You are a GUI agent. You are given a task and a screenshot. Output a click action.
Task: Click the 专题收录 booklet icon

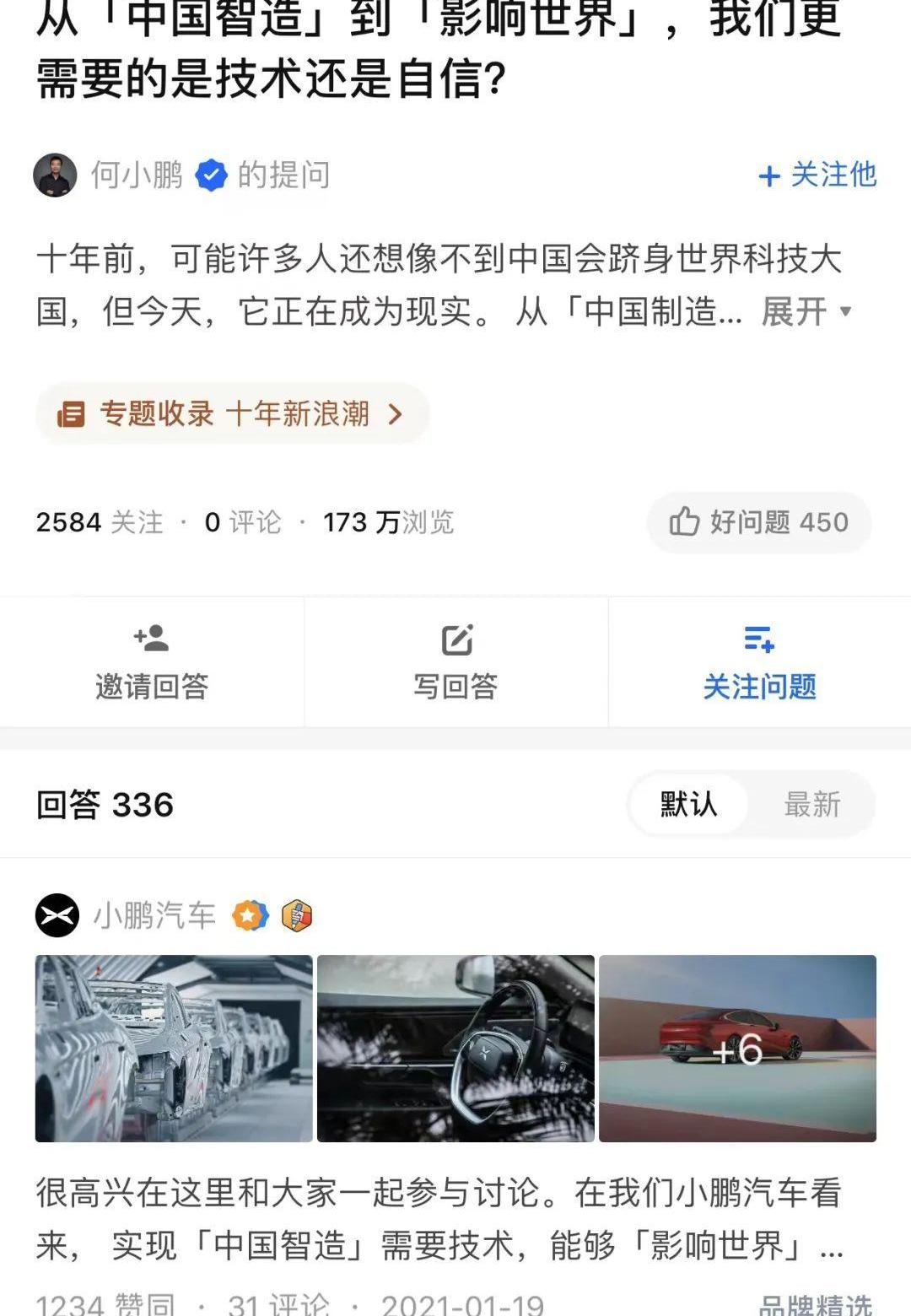[74, 414]
